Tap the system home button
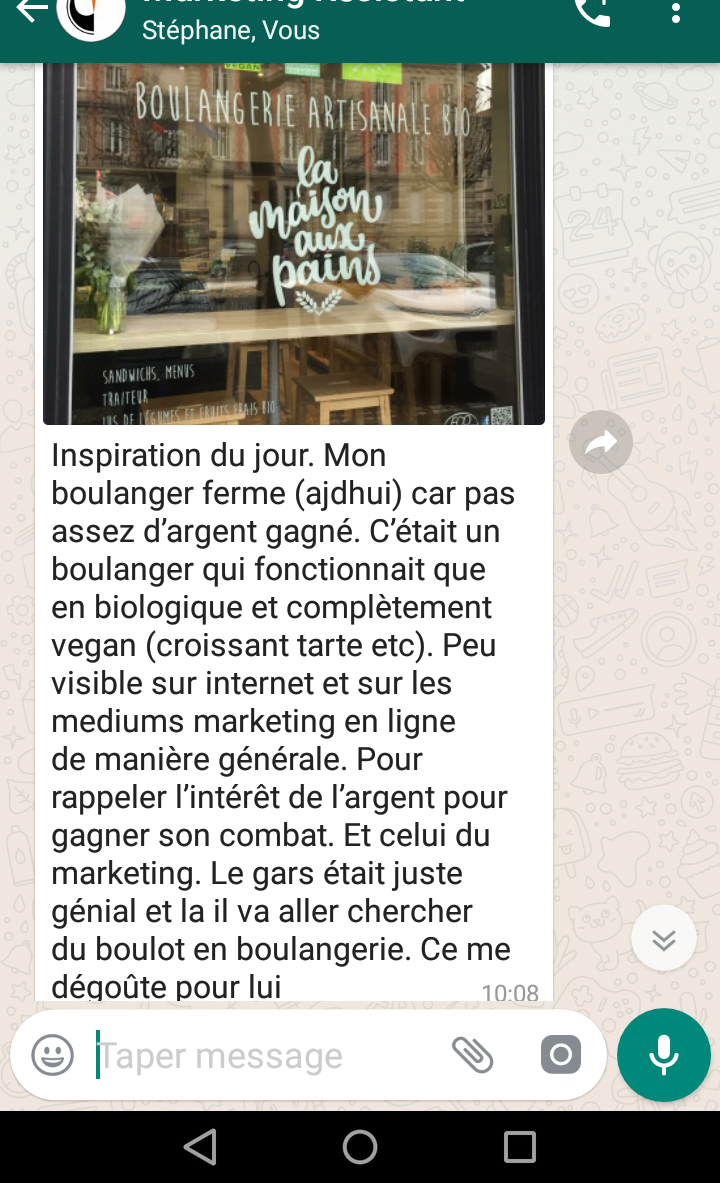 360,1147
